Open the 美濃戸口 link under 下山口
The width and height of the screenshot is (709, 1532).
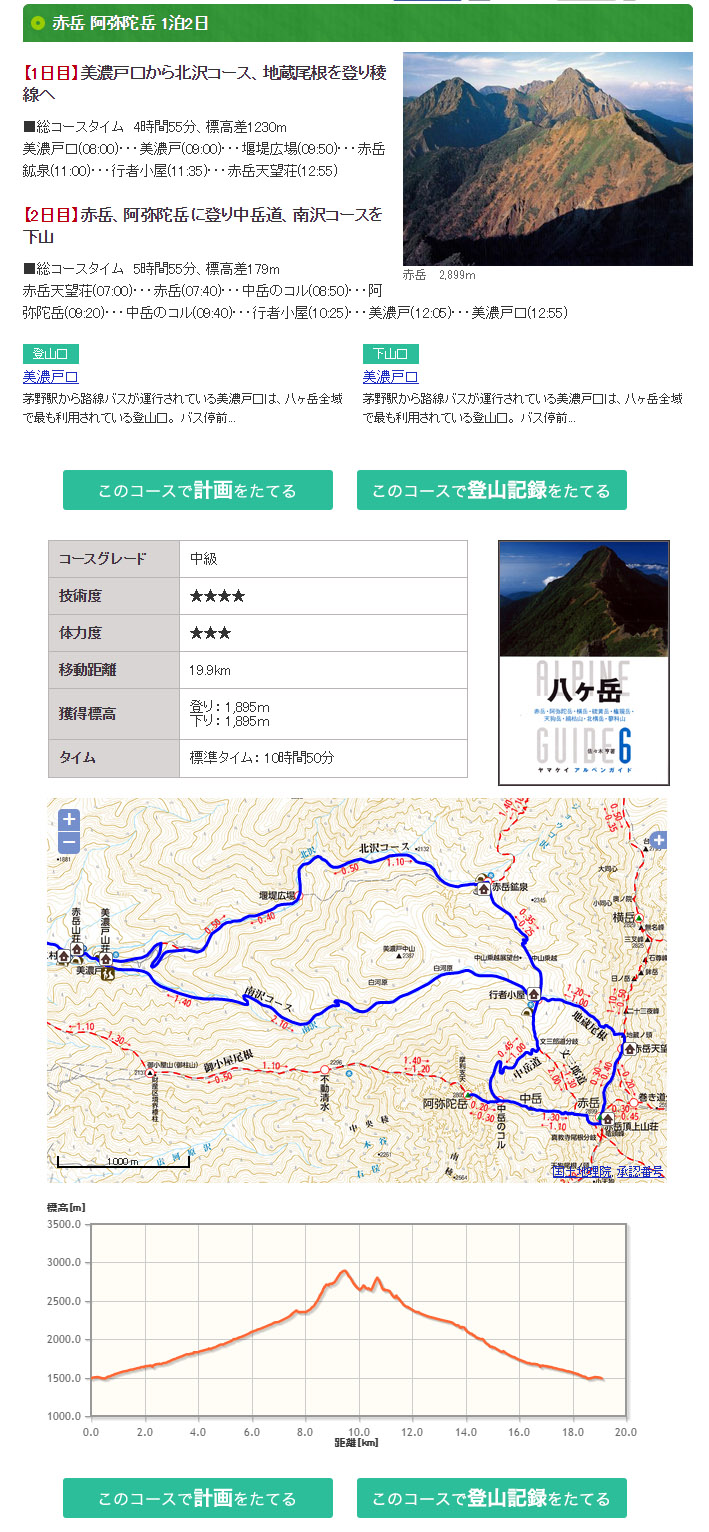click(390, 377)
